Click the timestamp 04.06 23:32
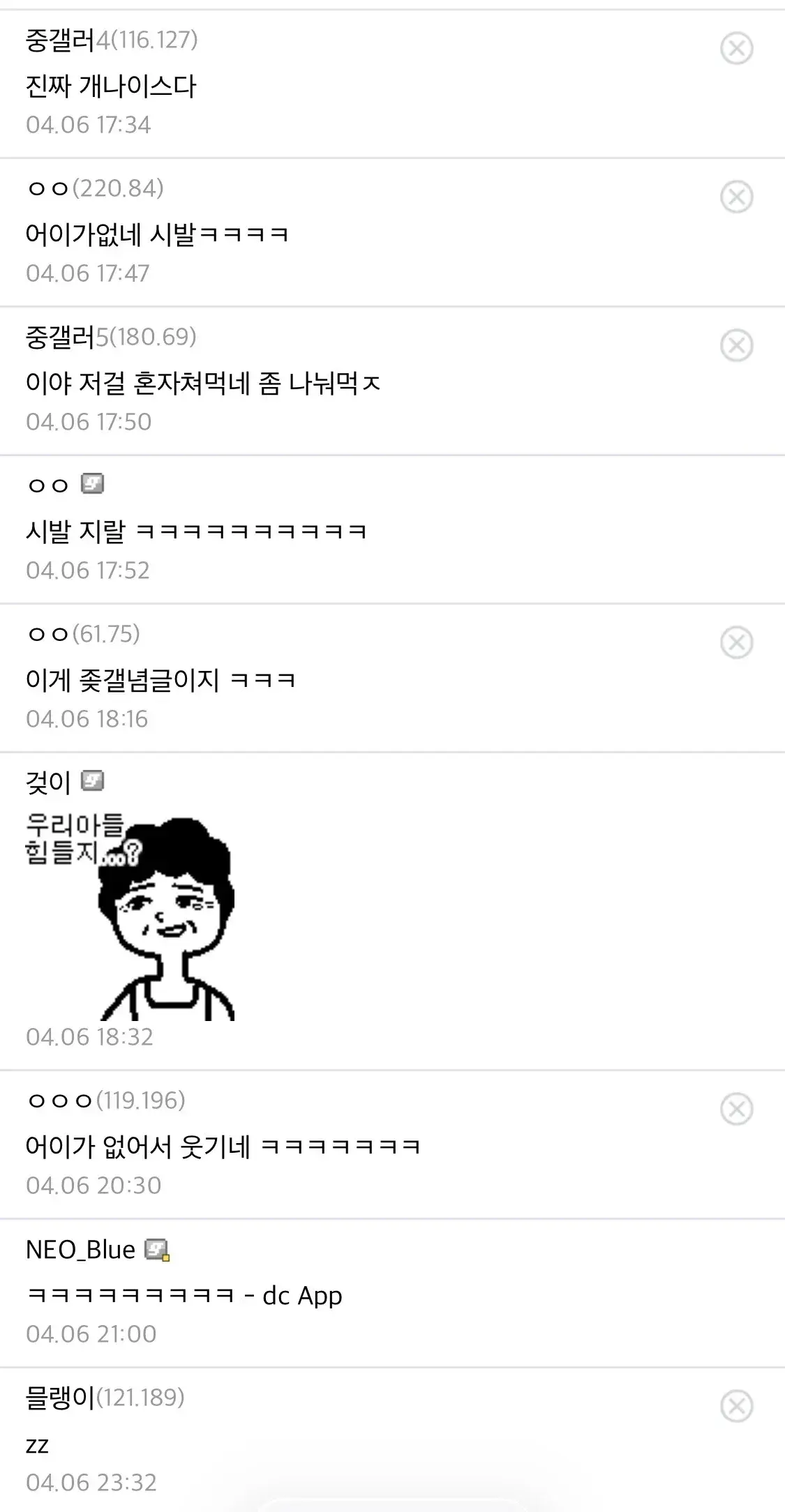The image size is (785, 1512). tap(89, 1482)
